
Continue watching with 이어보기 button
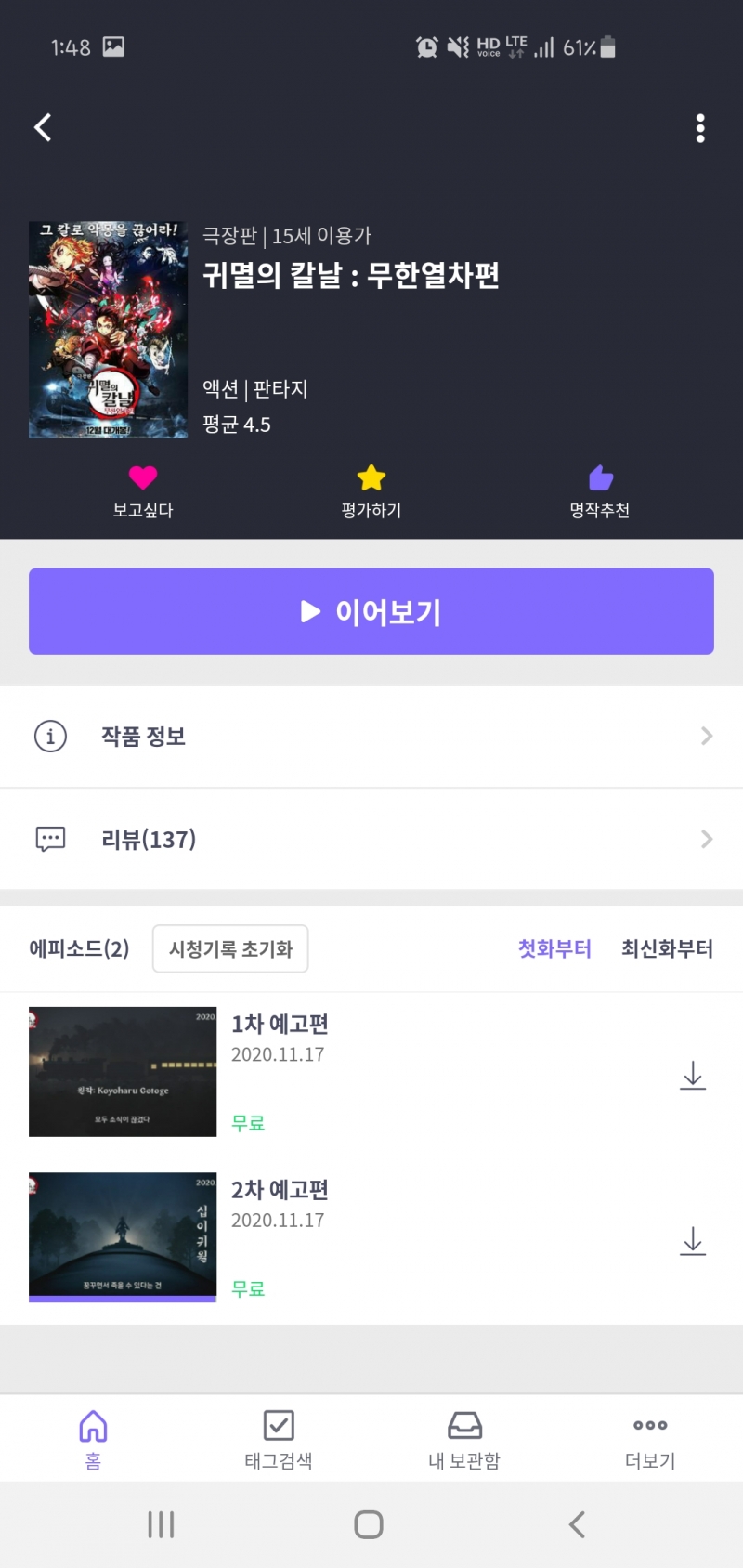click(x=371, y=611)
